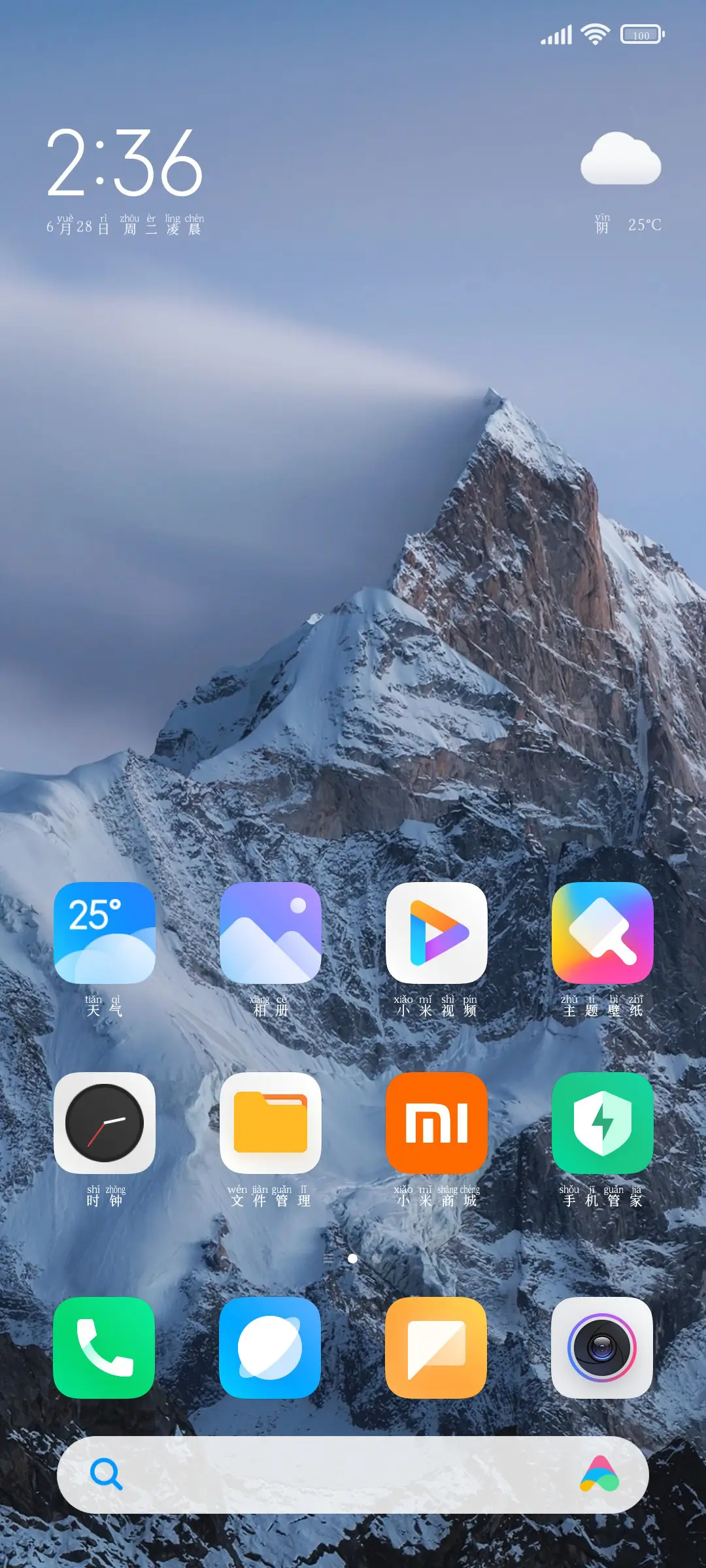The width and height of the screenshot is (706, 1568).
Task: Open 主题壁纸 themes app
Action: click(603, 933)
